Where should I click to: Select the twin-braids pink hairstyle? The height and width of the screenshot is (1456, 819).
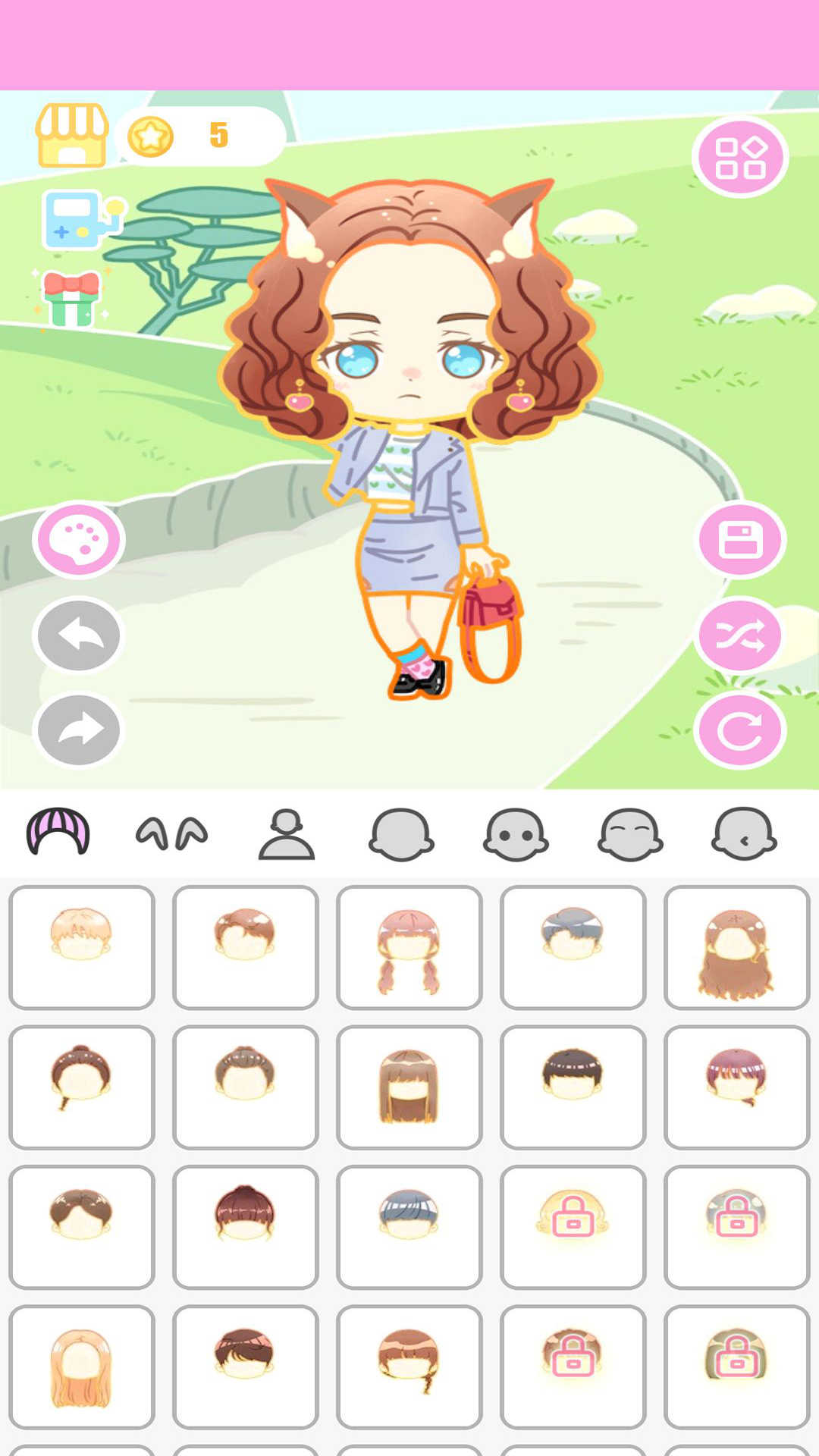tap(409, 946)
